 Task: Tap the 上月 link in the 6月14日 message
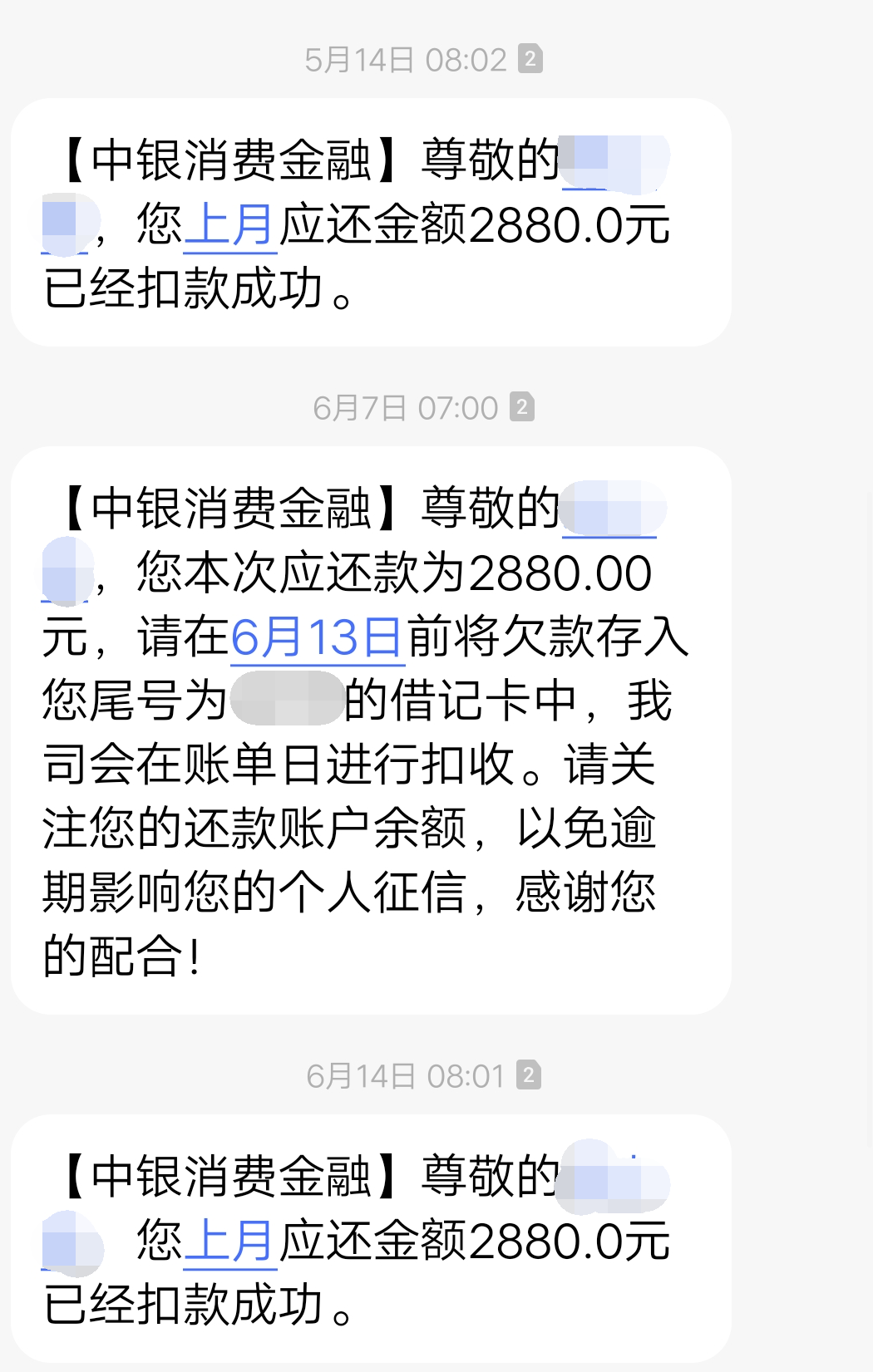229,1242
